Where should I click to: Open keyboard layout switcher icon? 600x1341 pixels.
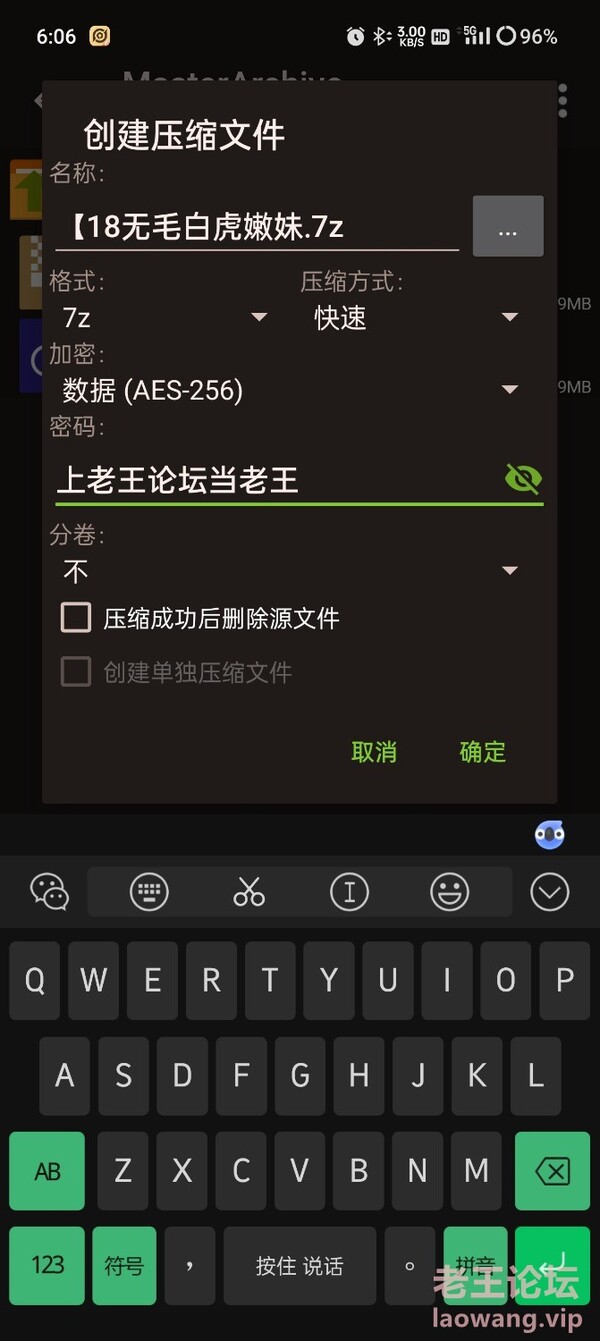[x=149, y=892]
